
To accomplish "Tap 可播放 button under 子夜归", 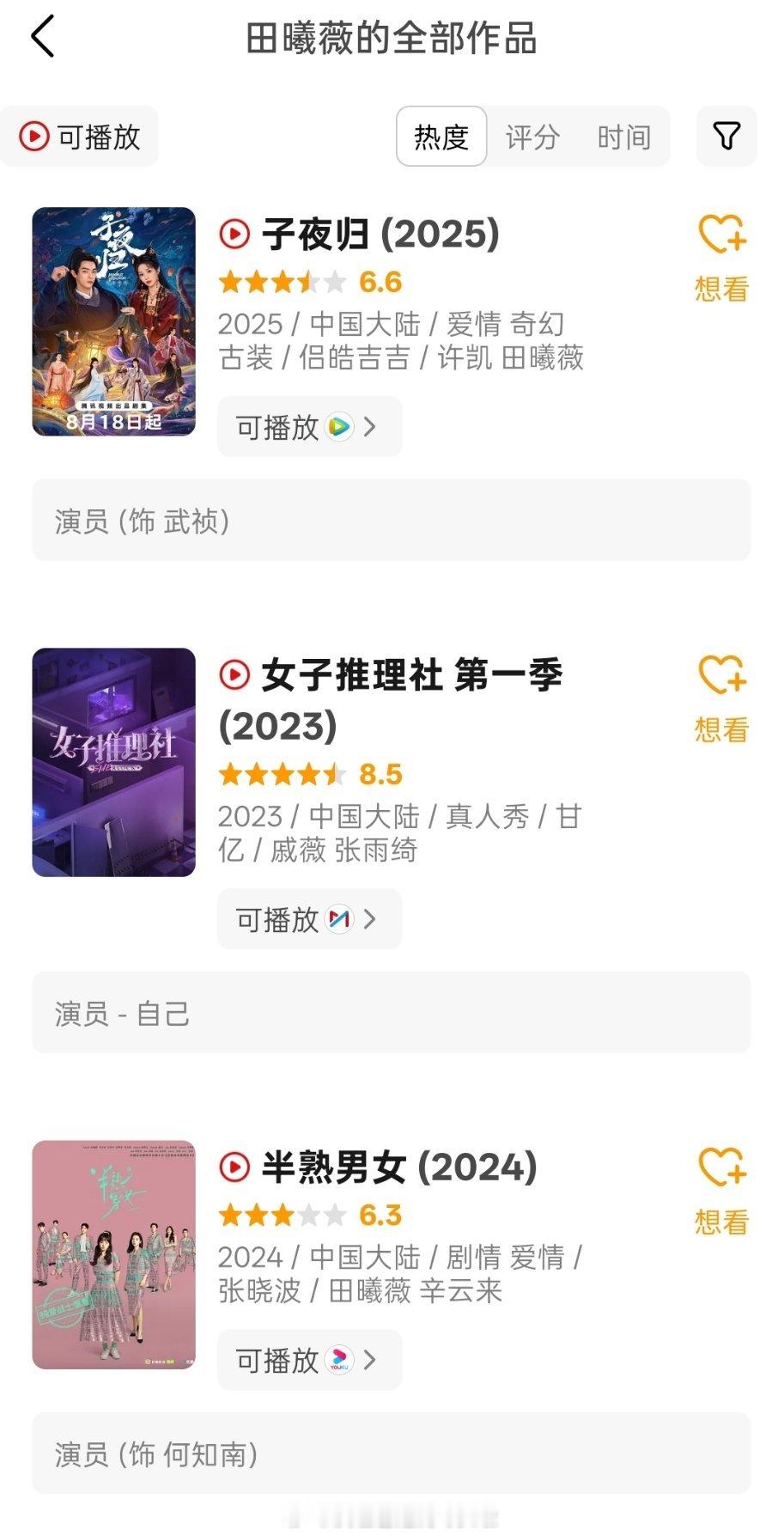I will pos(309,427).
